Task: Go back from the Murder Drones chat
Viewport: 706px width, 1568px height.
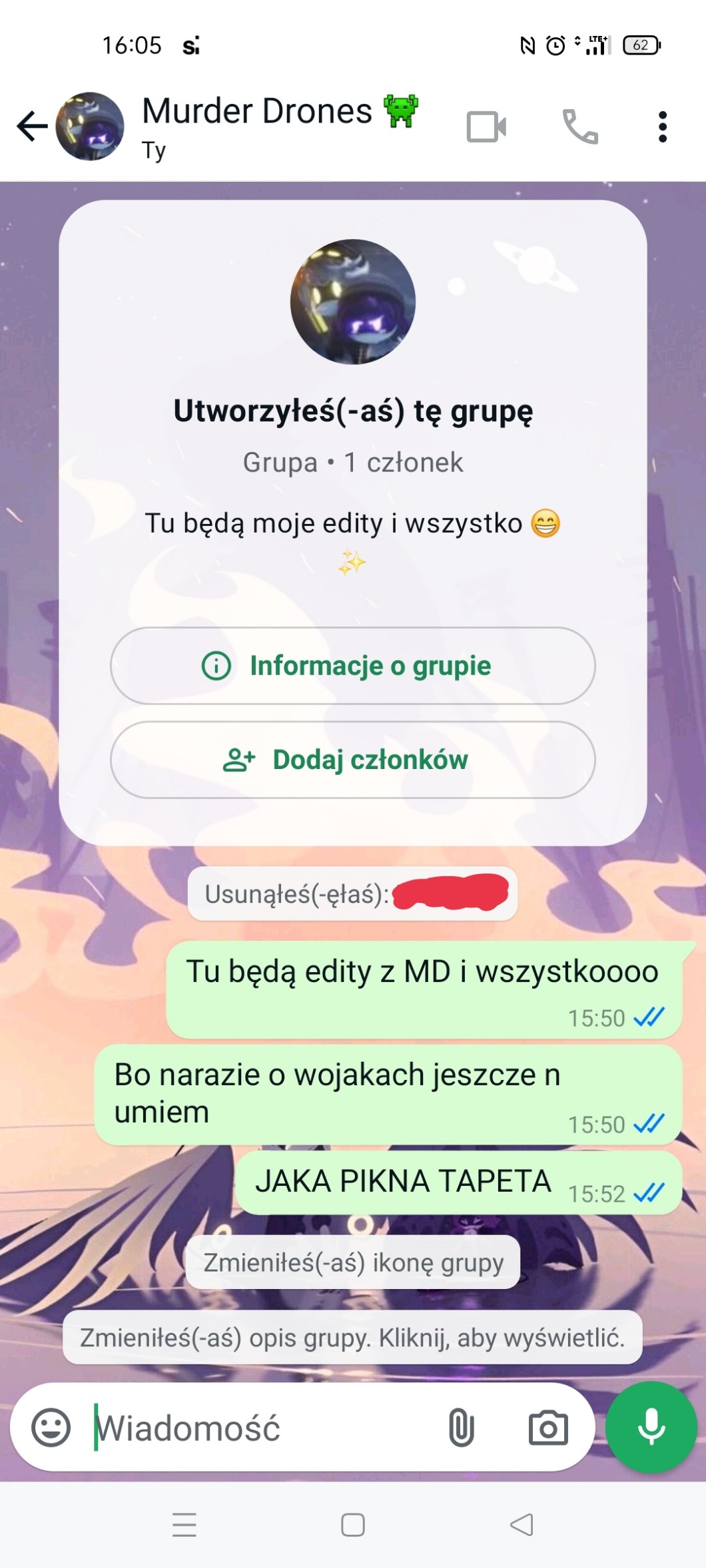Action: point(32,127)
